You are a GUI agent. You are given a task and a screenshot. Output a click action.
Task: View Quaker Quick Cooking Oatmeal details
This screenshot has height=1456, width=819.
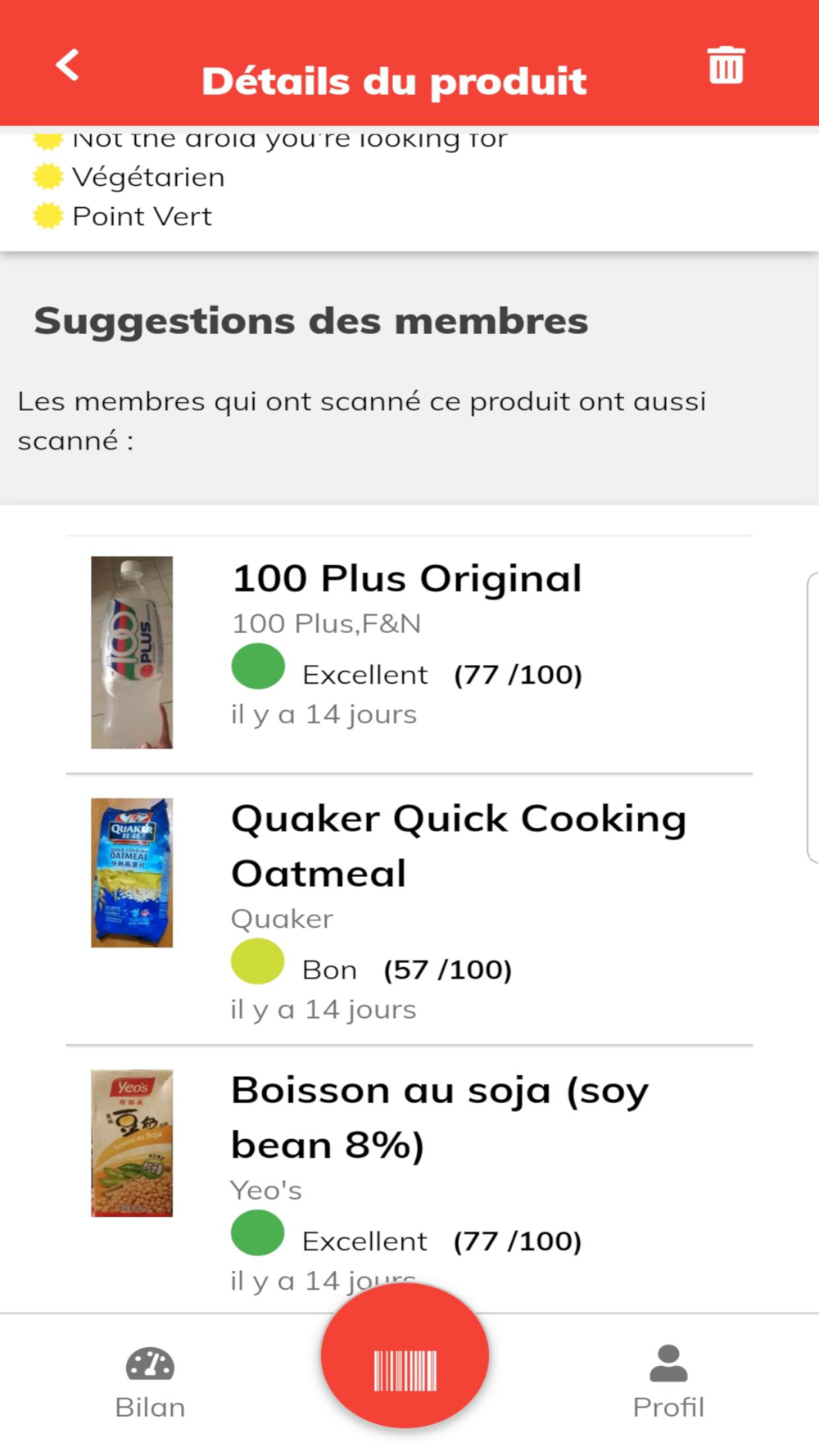click(x=457, y=845)
